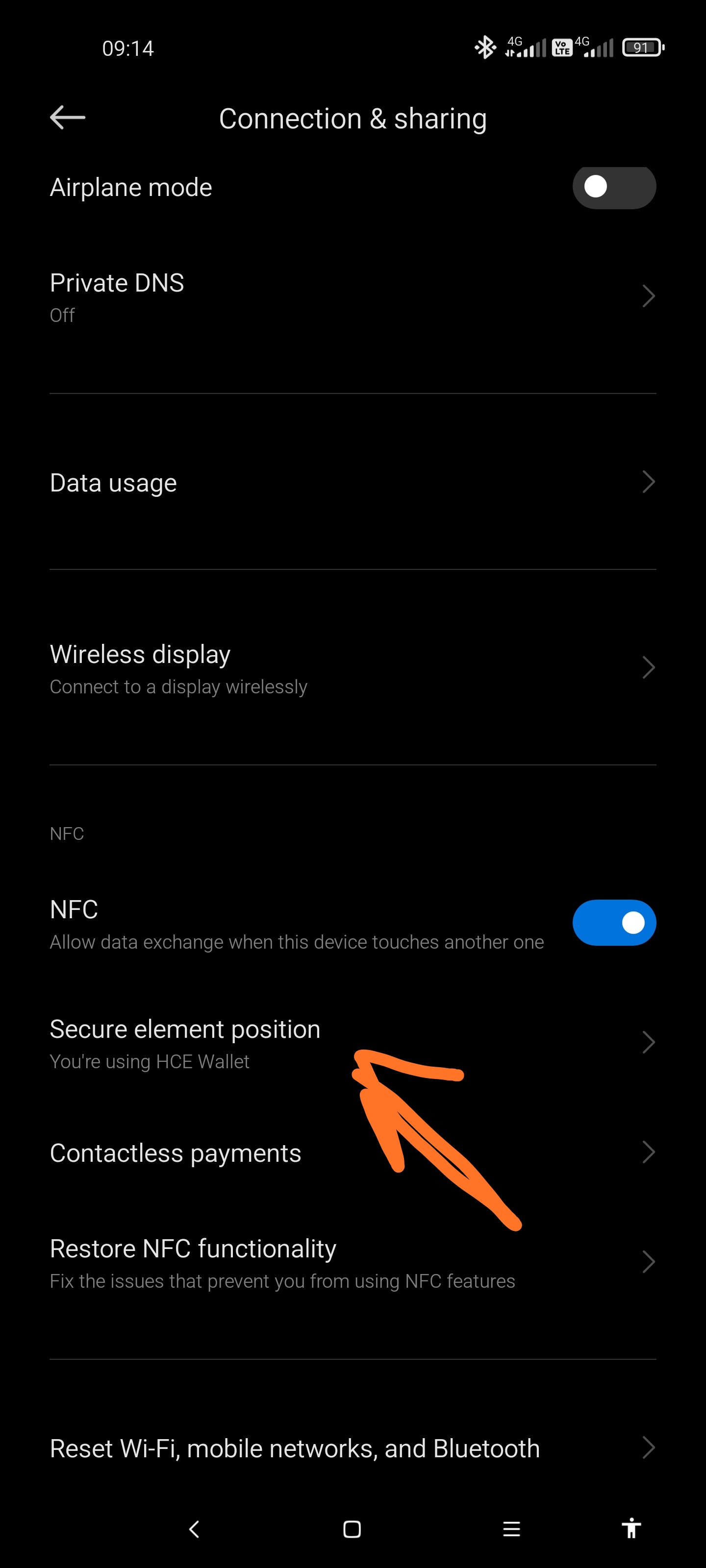This screenshot has width=706, height=1568.
Task: Open Private DNS settings
Action: [x=353, y=296]
